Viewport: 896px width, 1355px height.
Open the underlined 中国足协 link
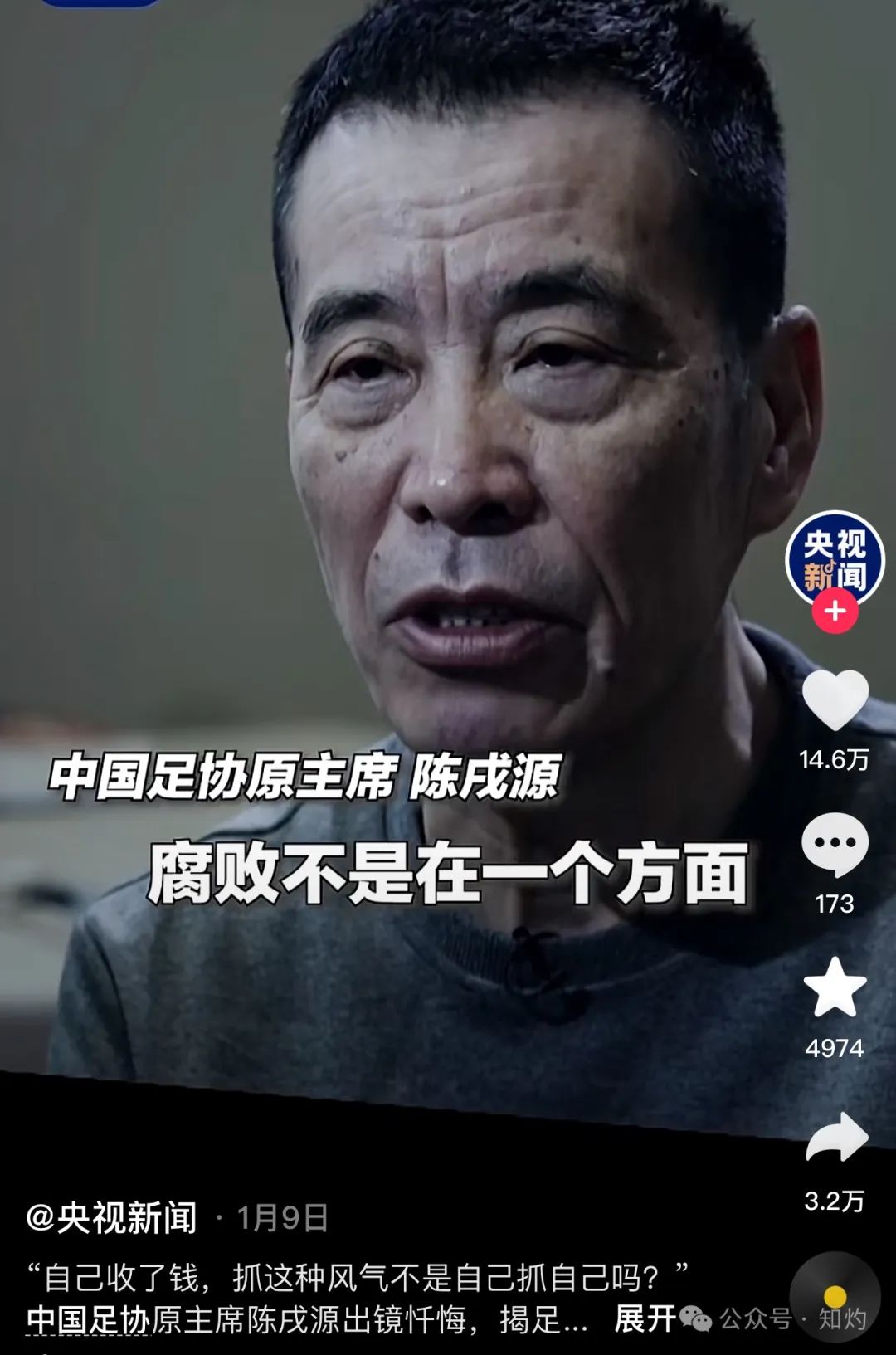pos(88,1320)
